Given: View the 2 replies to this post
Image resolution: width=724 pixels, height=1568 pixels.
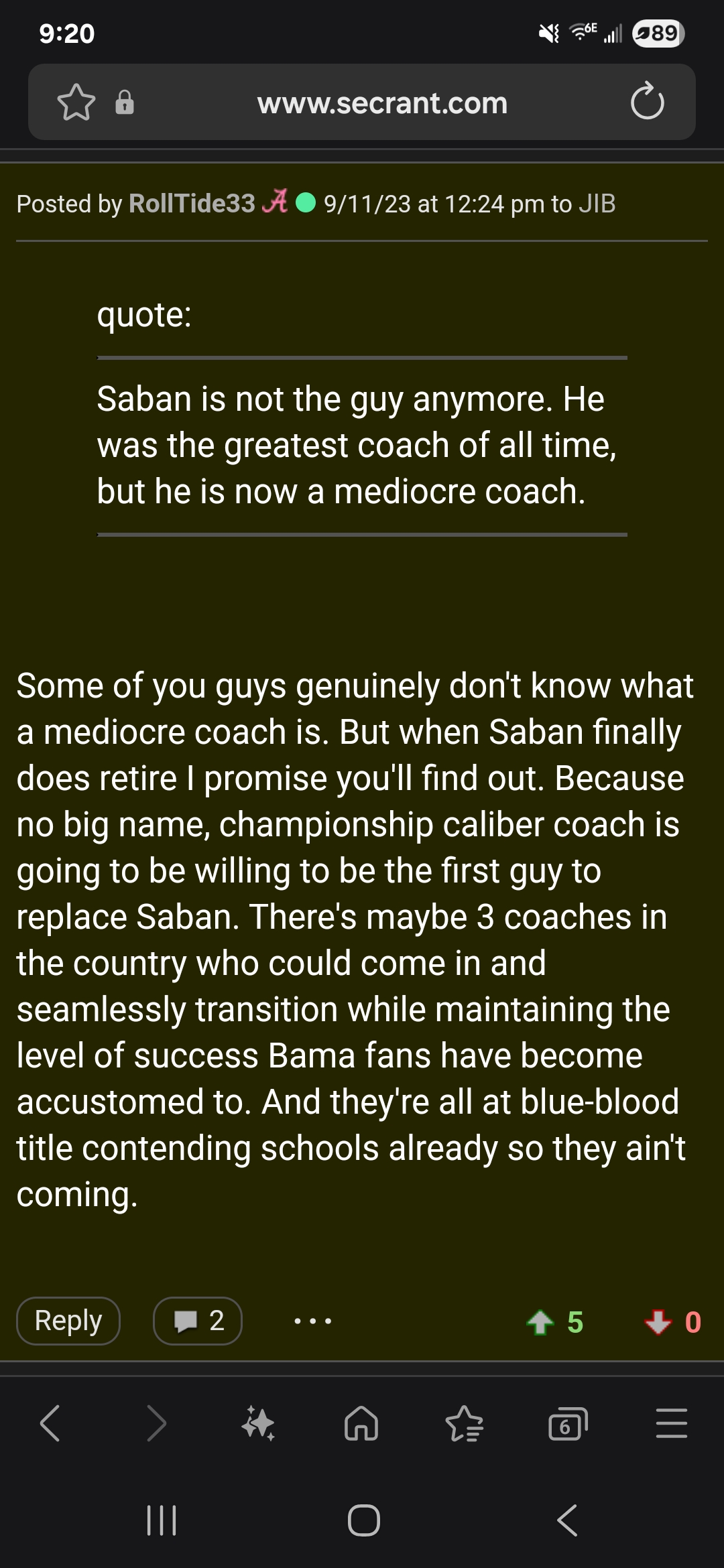Looking at the screenshot, I should pos(198,1321).
